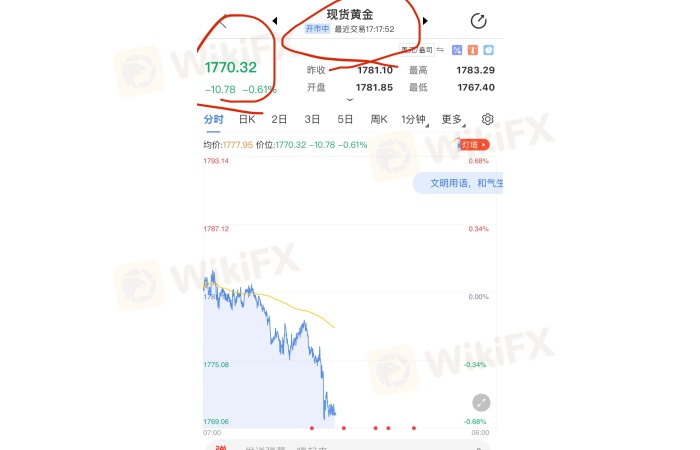Open chart settings gear
The image size is (700, 450).
488,119
